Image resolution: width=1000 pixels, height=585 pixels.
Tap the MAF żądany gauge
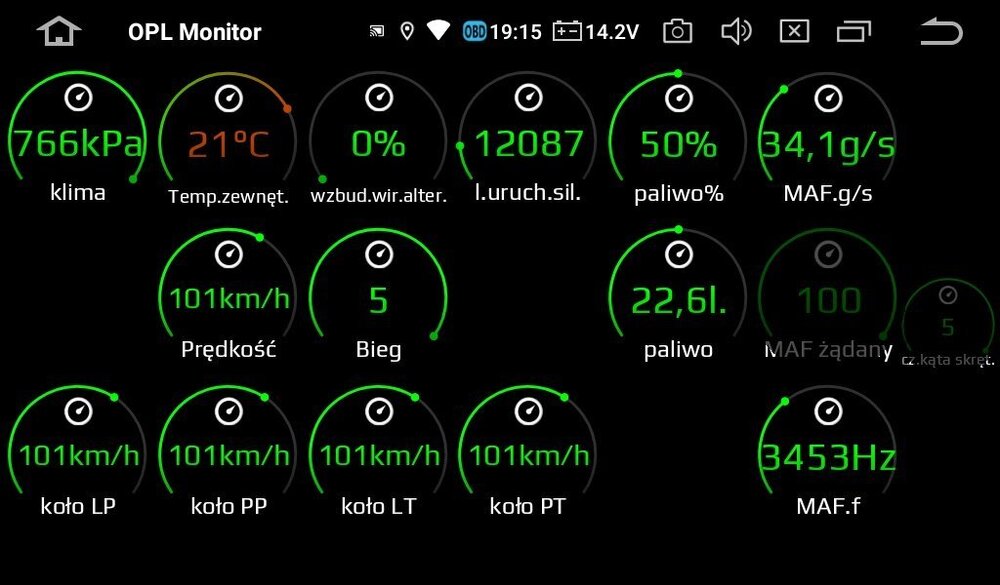[x=826, y=298]
